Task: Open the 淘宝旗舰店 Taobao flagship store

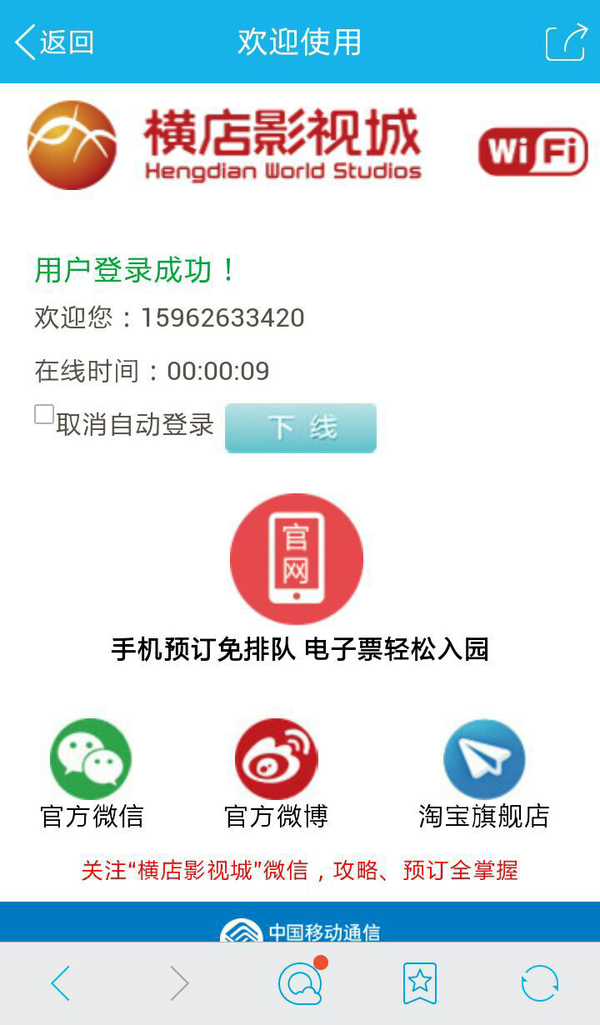Action: (484, 774)
